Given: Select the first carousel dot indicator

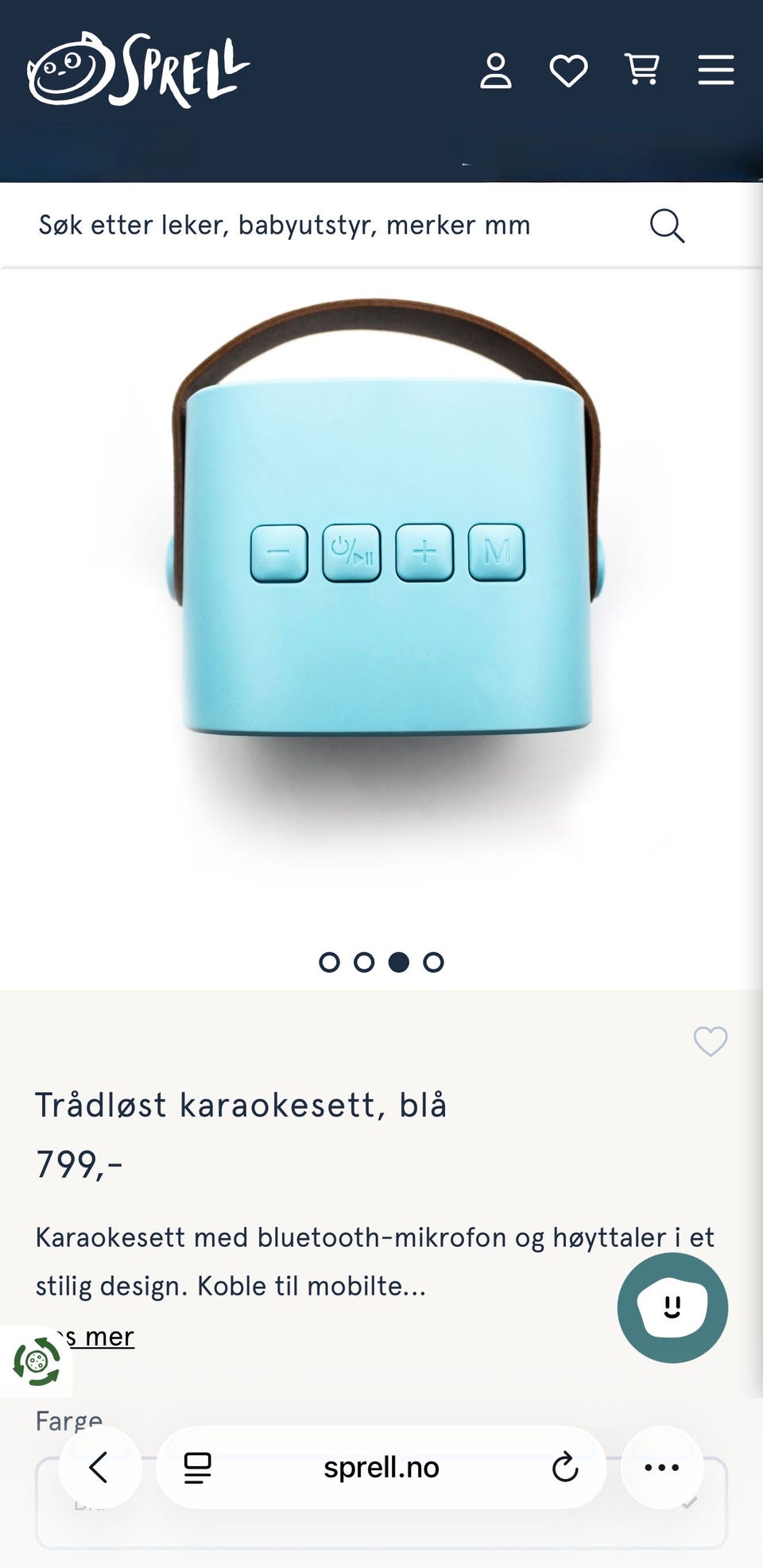Looking at the screenshot, I should [331, 962].
